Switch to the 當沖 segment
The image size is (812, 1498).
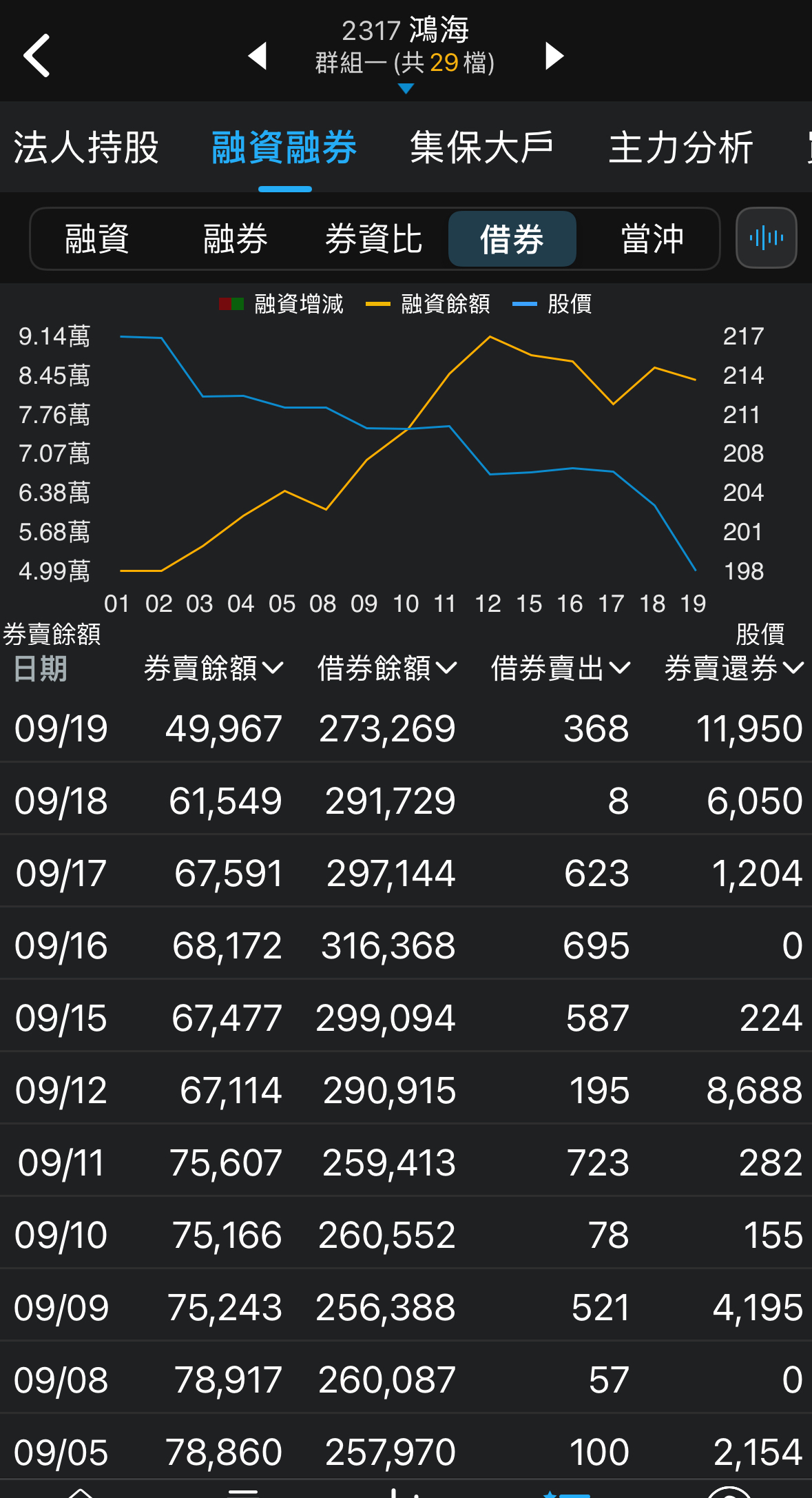pyautogui.click(x=652, y=239)
